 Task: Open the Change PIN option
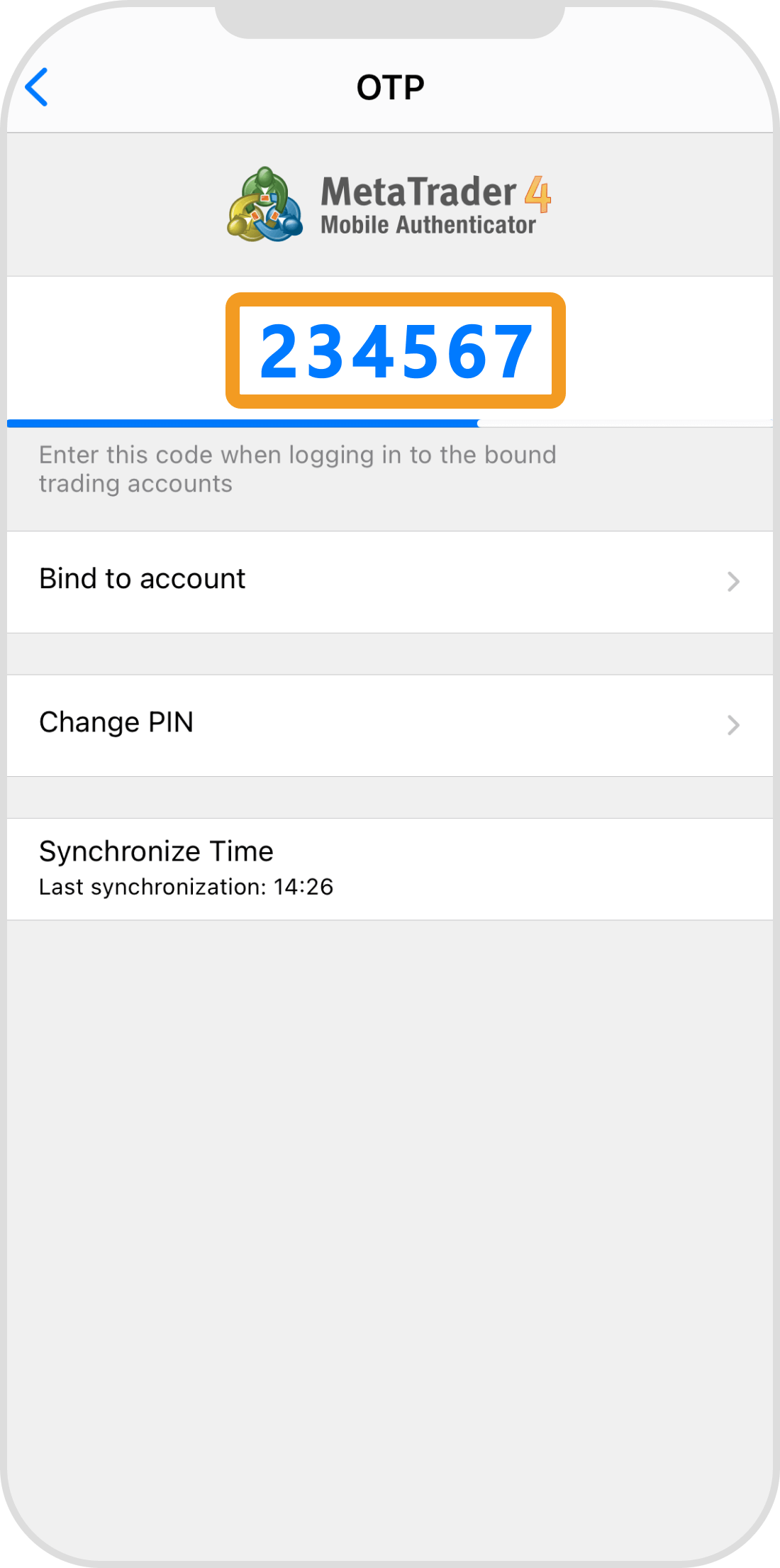point(389,724)
